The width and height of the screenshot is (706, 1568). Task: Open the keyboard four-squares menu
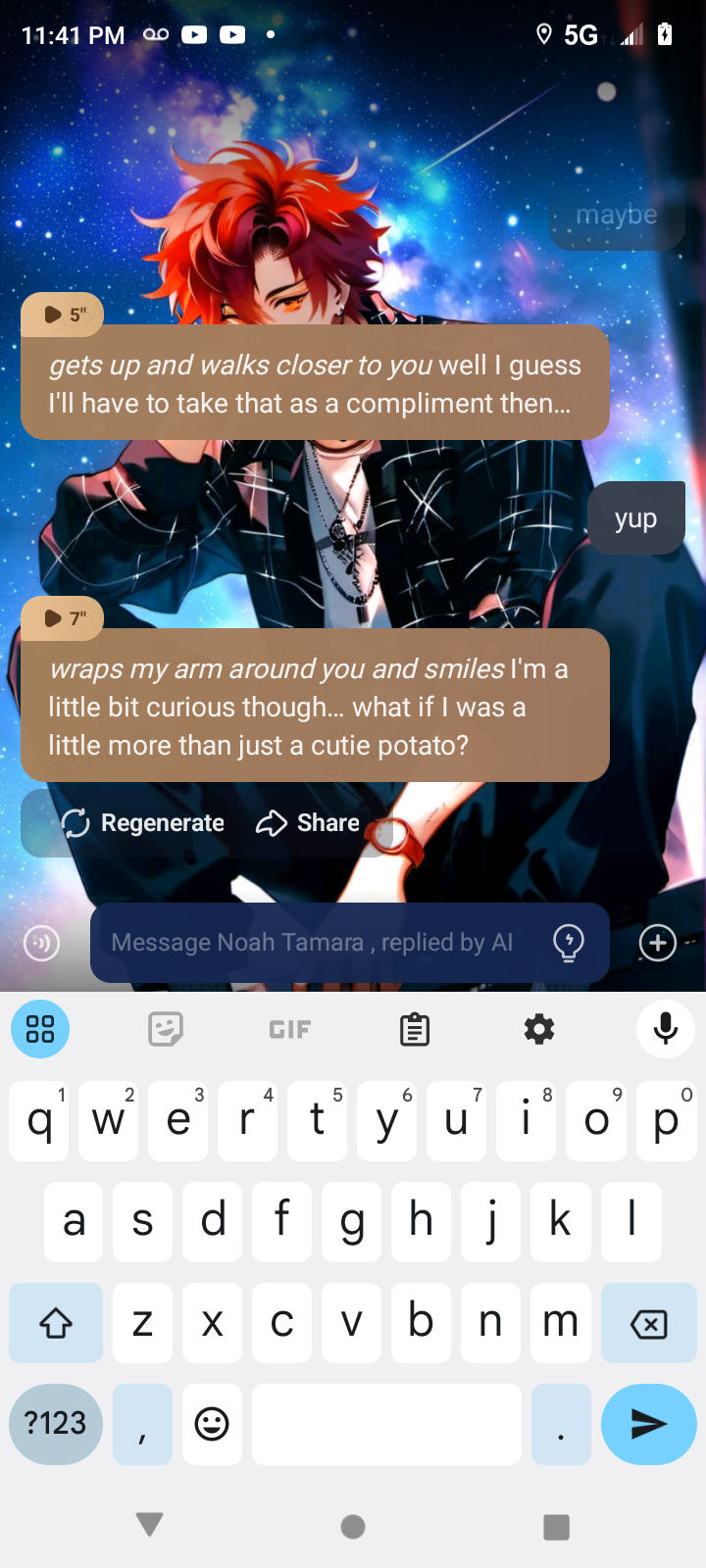40,1029
